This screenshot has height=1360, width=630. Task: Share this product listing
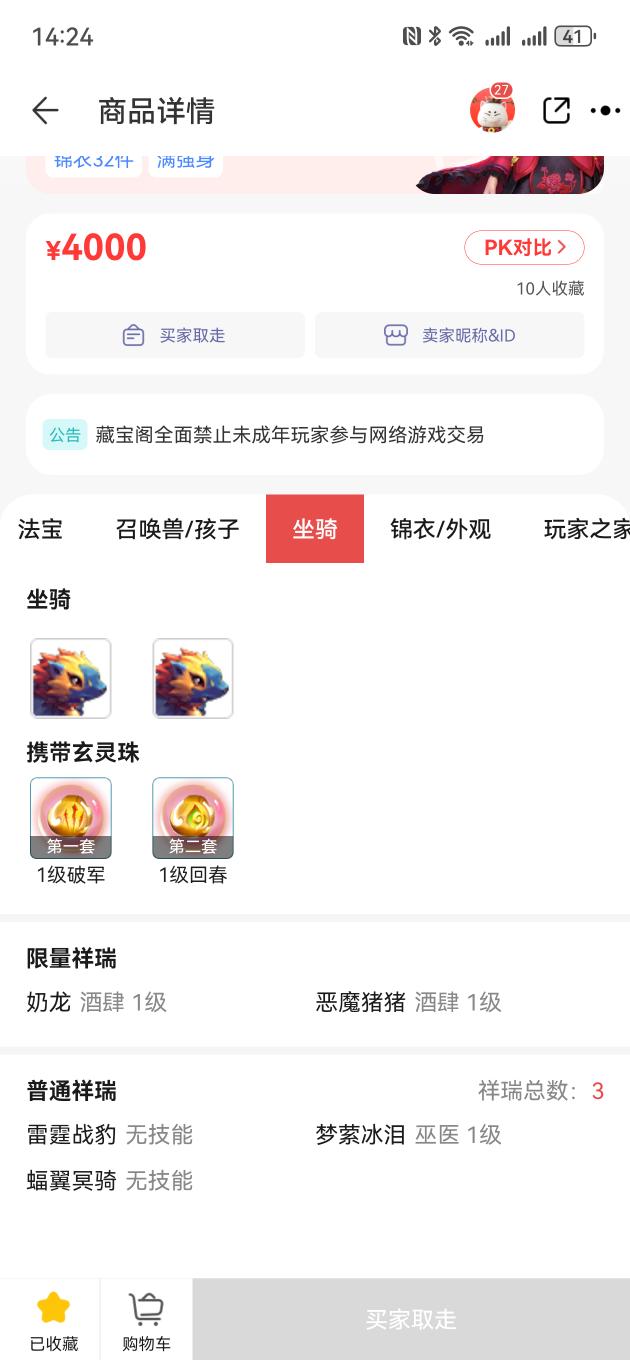556,111
